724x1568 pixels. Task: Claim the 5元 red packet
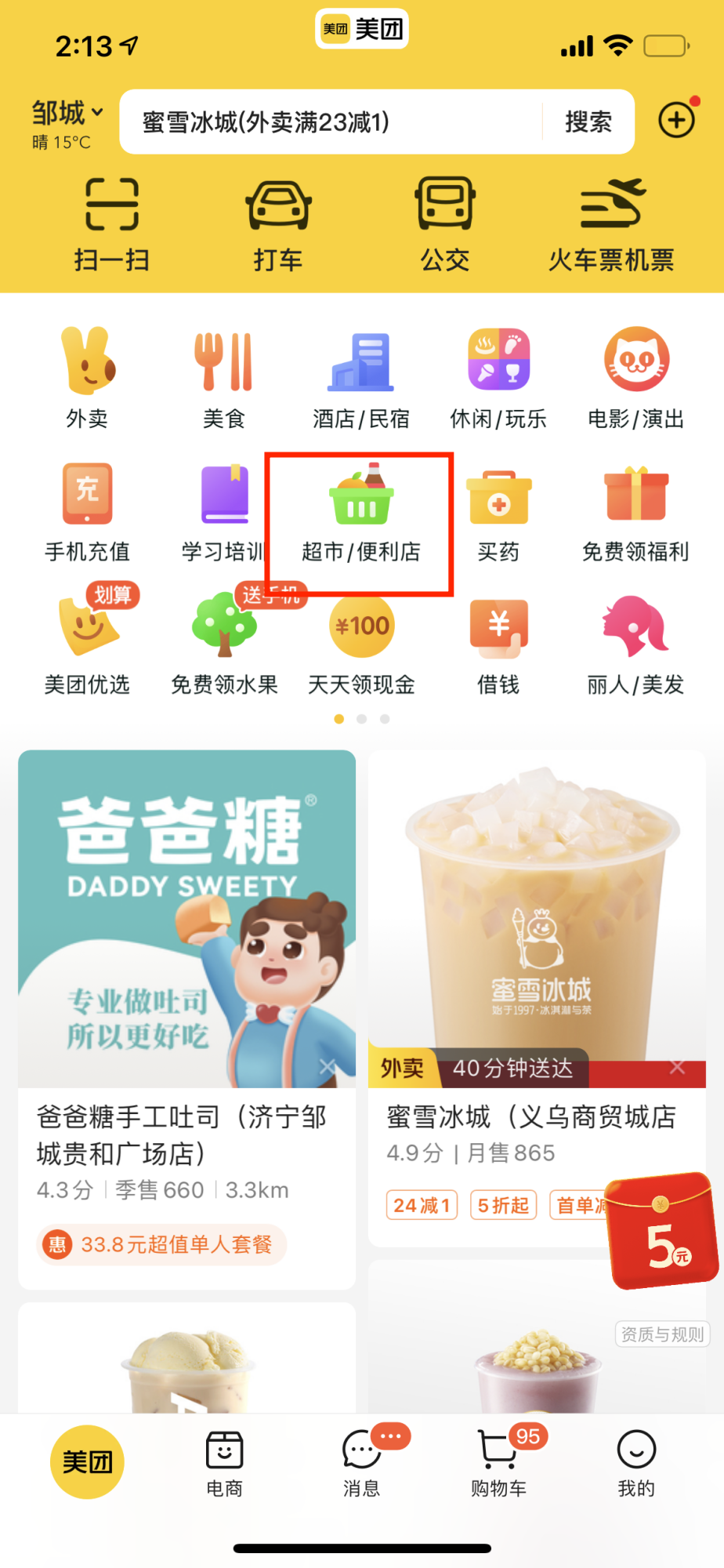click(x=662, y=1231)
